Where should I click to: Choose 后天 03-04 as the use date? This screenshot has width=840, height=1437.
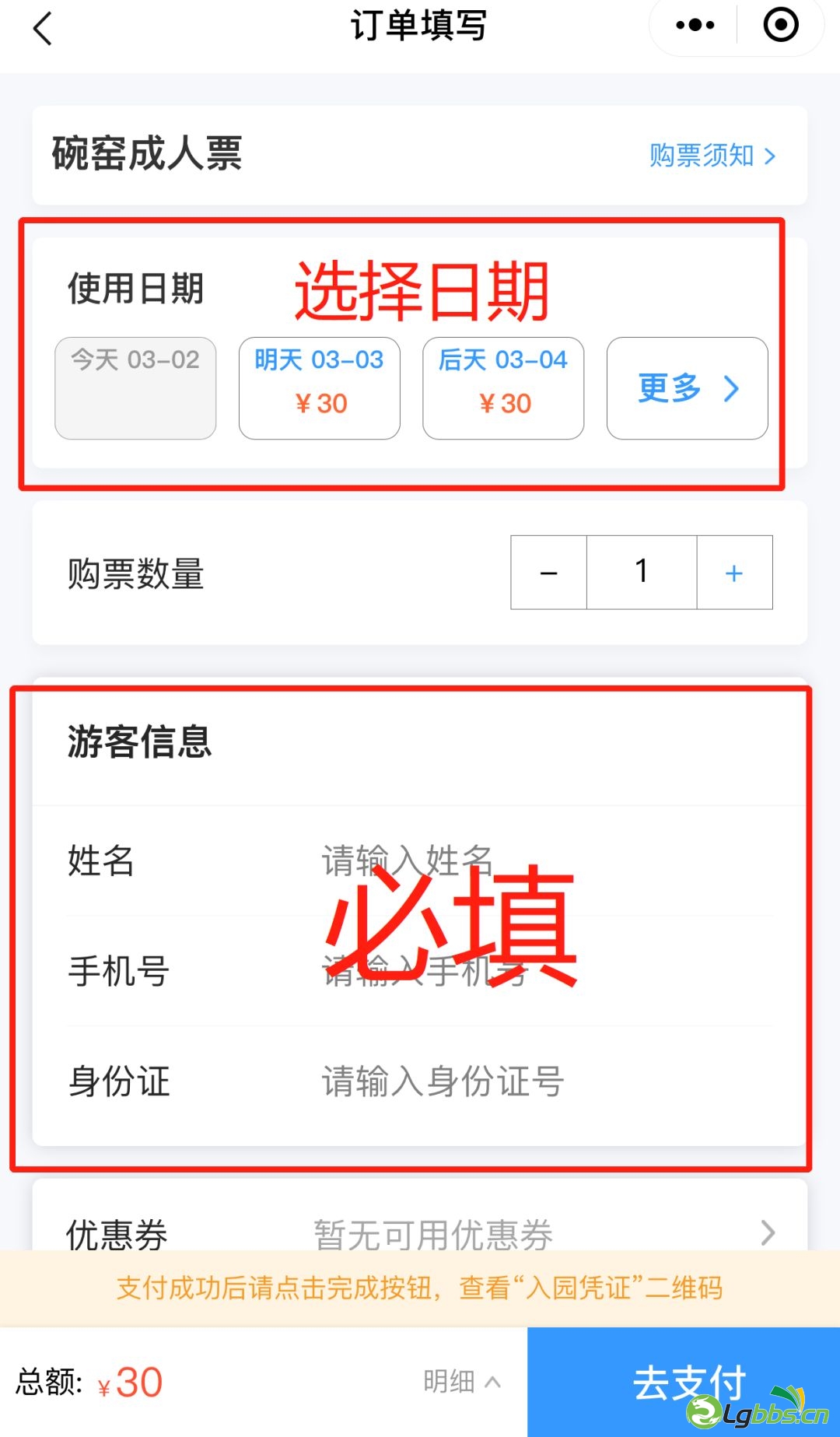click(503, 387)
